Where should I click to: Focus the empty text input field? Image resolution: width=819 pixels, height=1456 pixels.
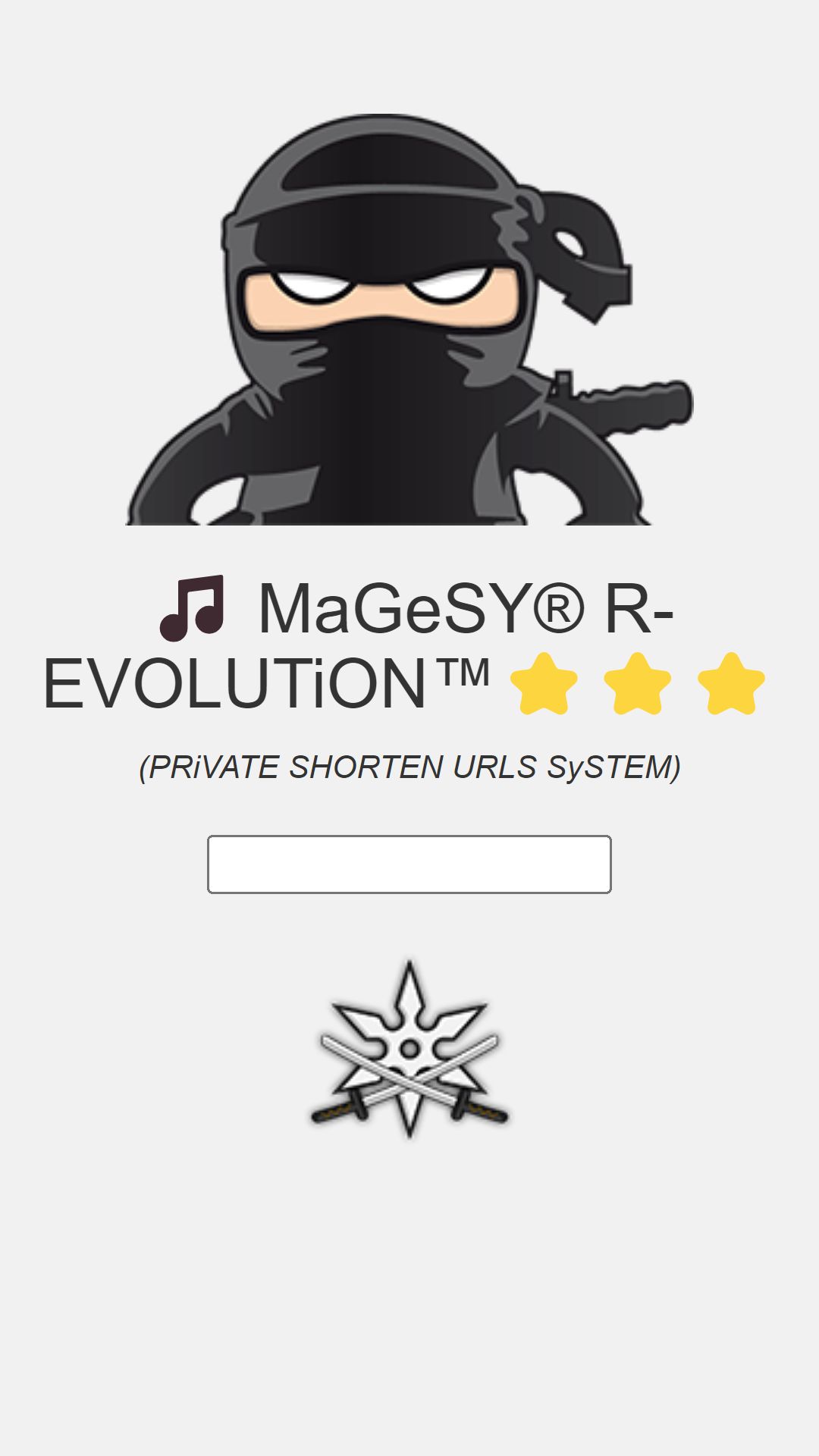click(x=409, y=864)
